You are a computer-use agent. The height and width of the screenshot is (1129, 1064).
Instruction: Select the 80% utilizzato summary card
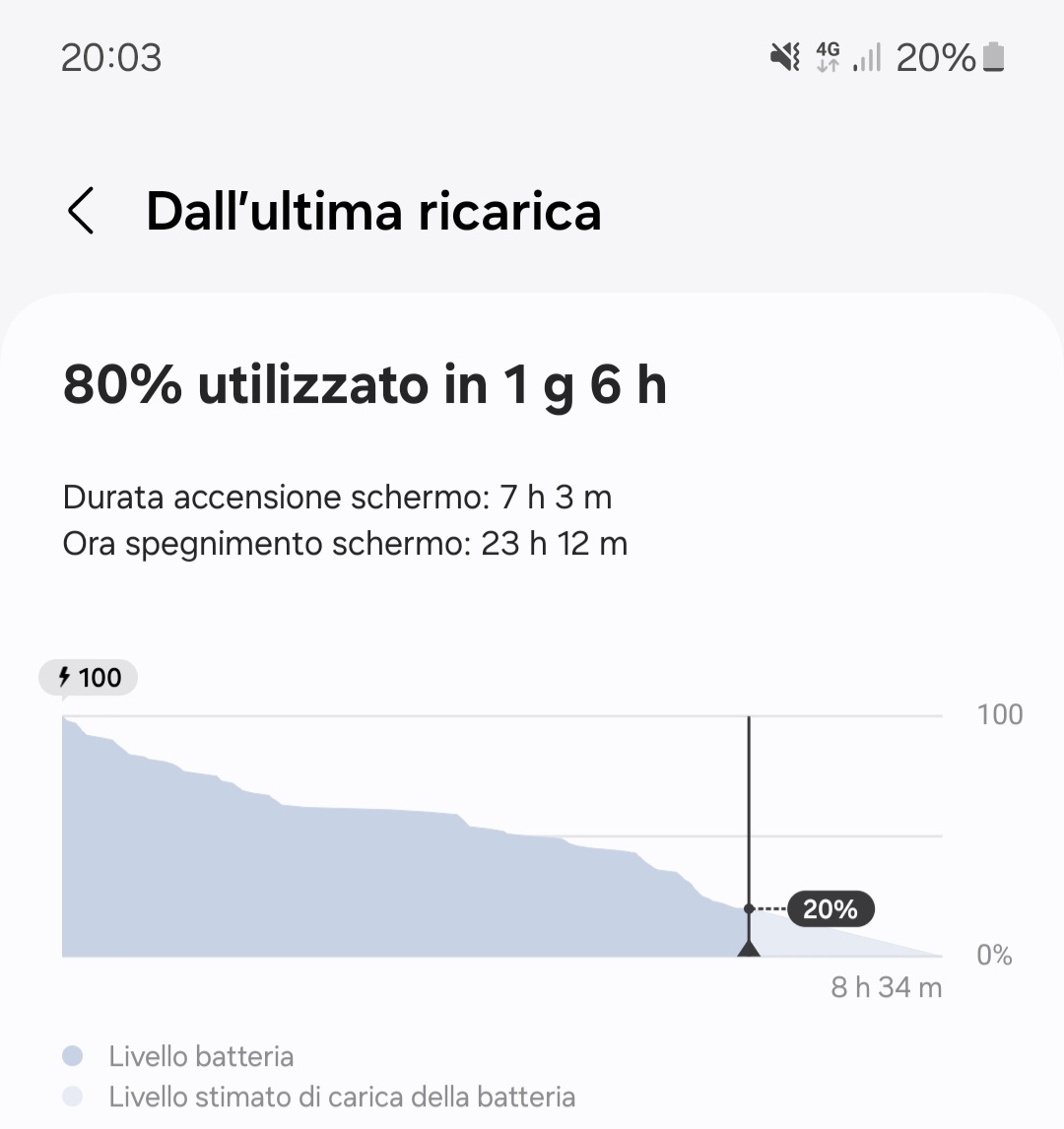point(365,385)
